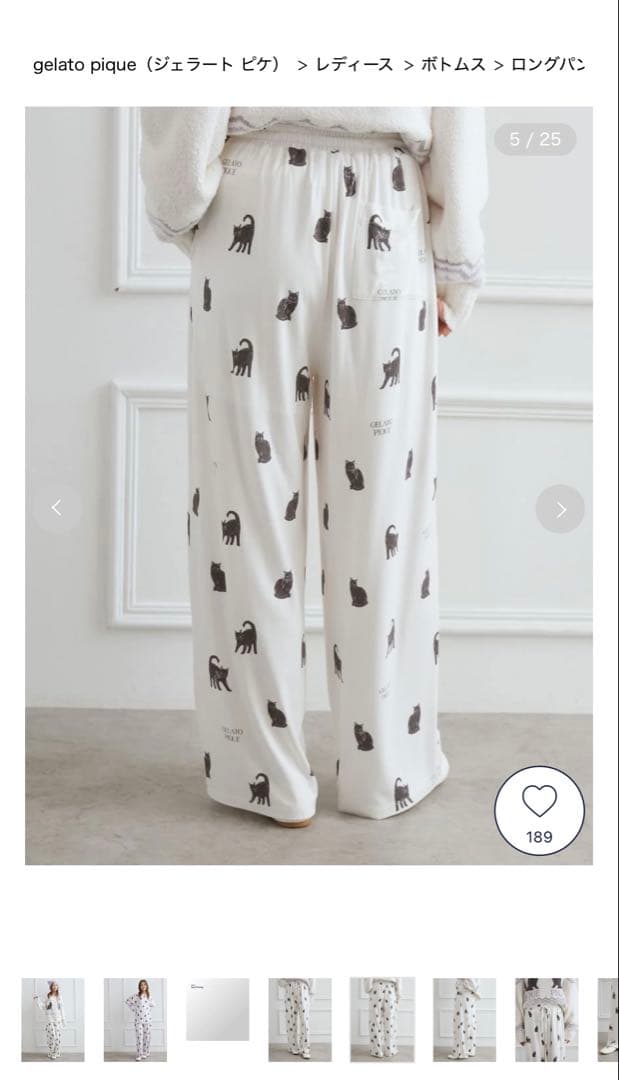Select the third blank white thumbnail

click(x=217, y=1010)
